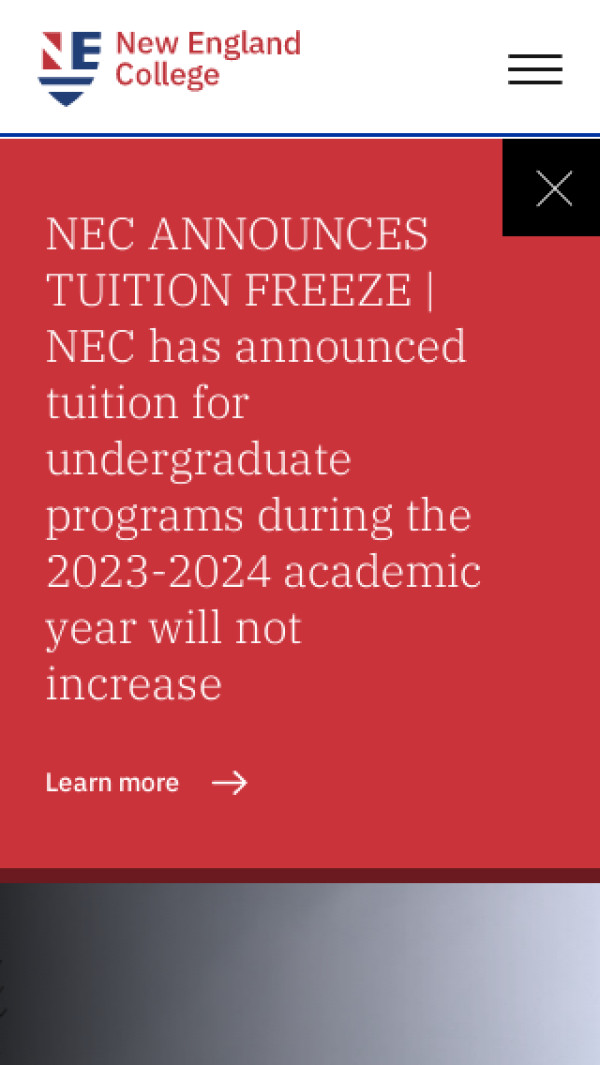Go to New England College homepage logo

pyautogui.click(x=170, y=66)
